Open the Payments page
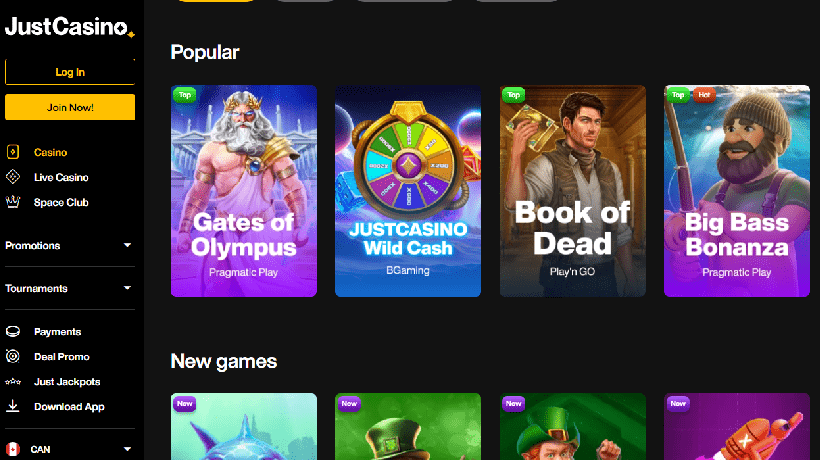Screen dimensions: 820x460 57,332
